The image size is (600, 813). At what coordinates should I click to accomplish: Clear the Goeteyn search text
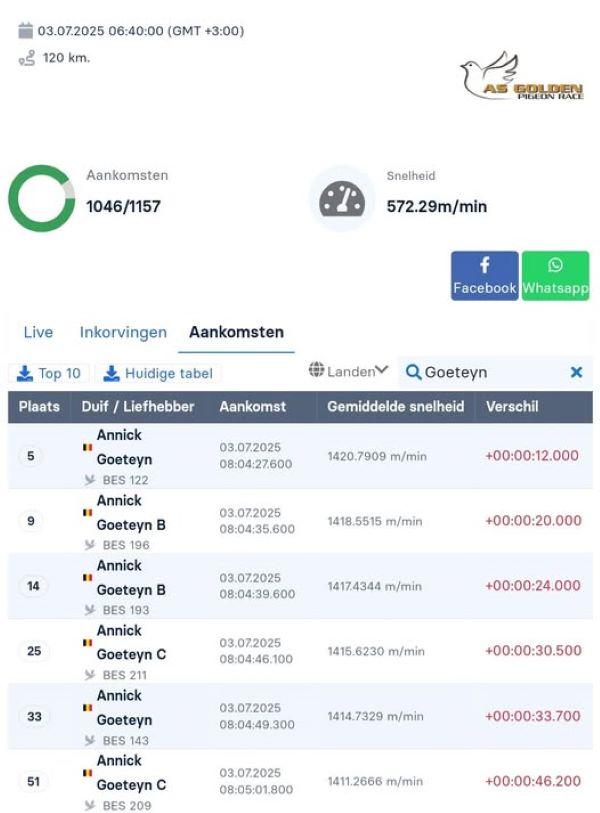tap(576, 373)
